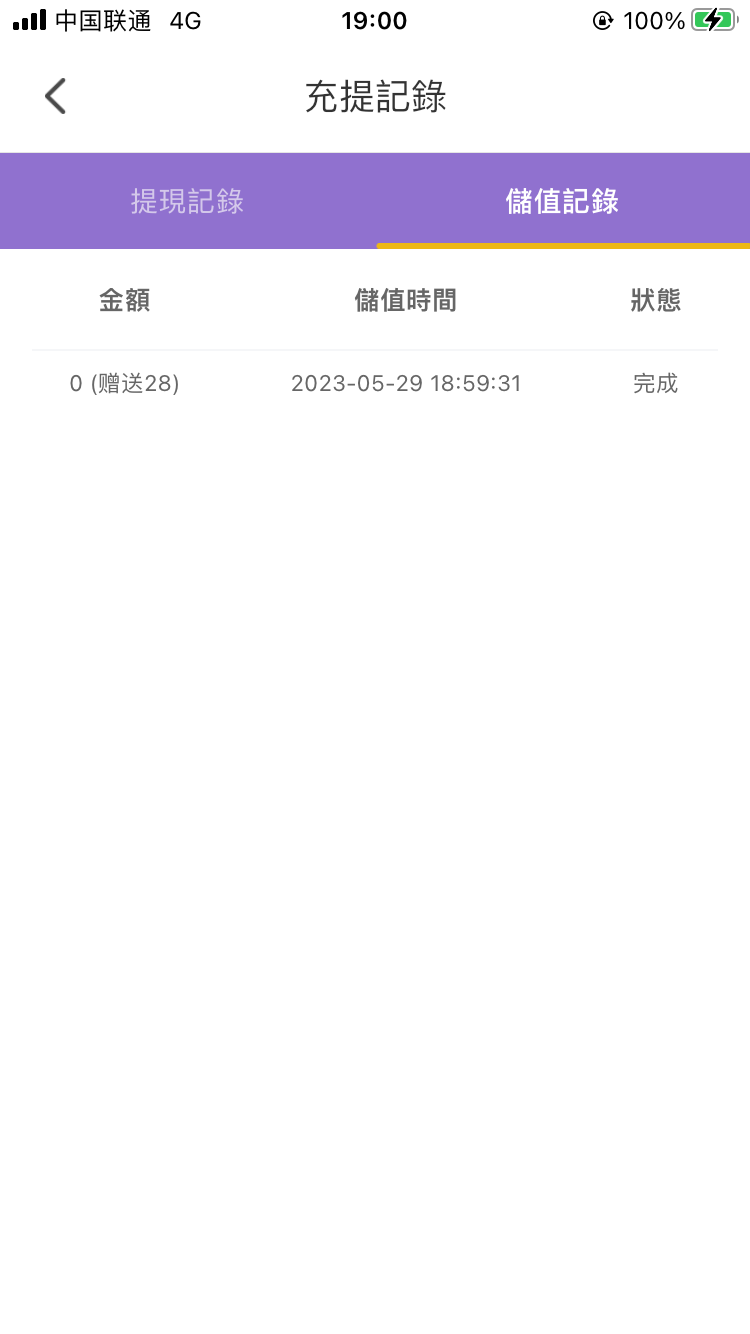Go back from 充提記錄 page
Viewport: 750px width, 1334px height.
click(x=56, y=97)
